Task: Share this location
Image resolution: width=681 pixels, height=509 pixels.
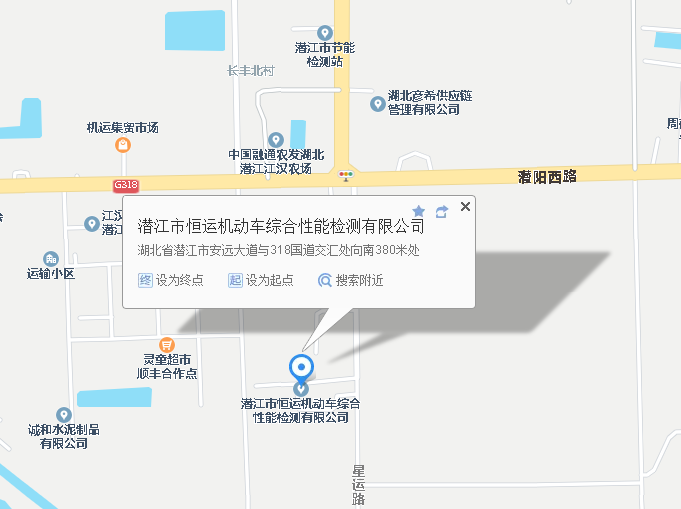Action: click(441, 211)
